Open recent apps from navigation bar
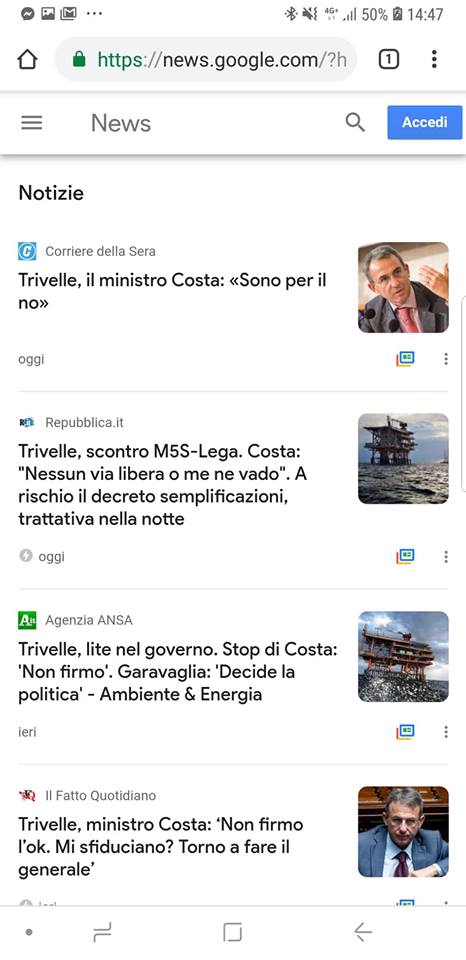466x960 pixels. (102, 932)
